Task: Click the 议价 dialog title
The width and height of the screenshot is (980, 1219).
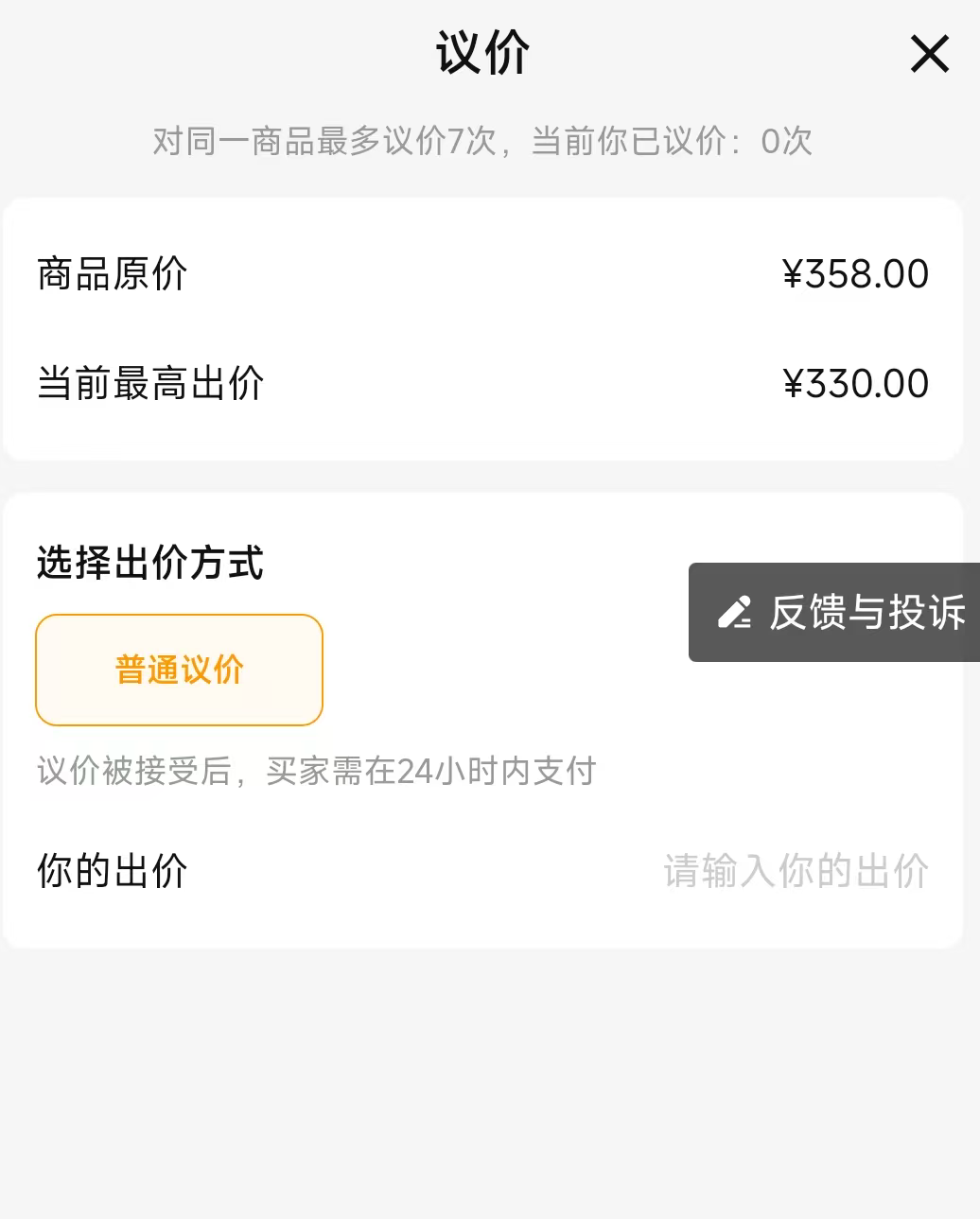Action: pyautogui.click(x=481, y=54)
